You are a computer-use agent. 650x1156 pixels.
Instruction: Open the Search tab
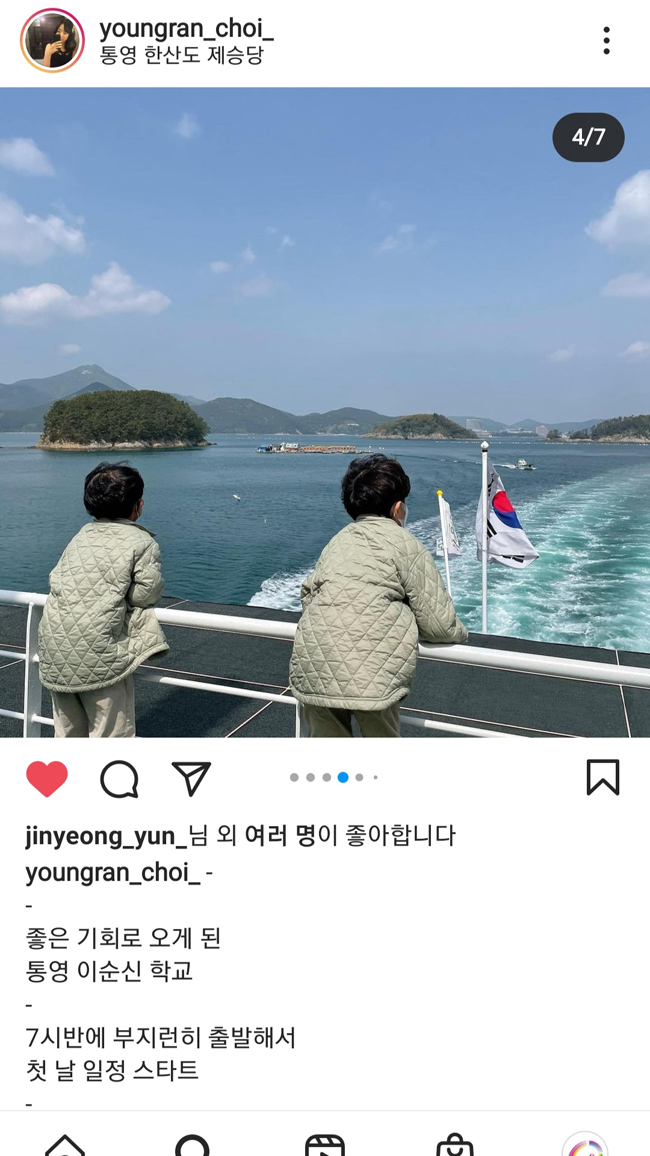click(x=192, y=1146)
